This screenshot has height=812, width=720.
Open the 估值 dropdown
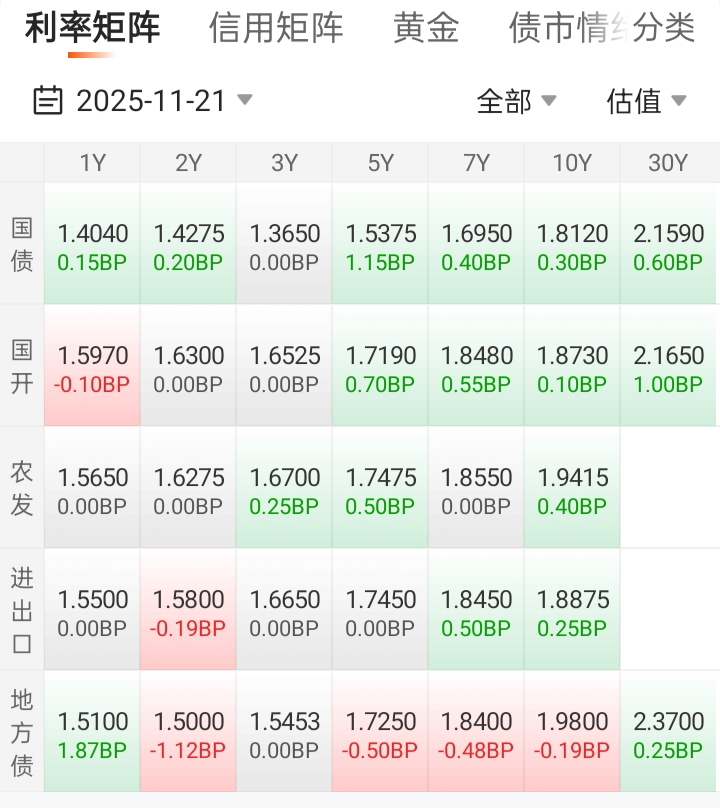646,101
